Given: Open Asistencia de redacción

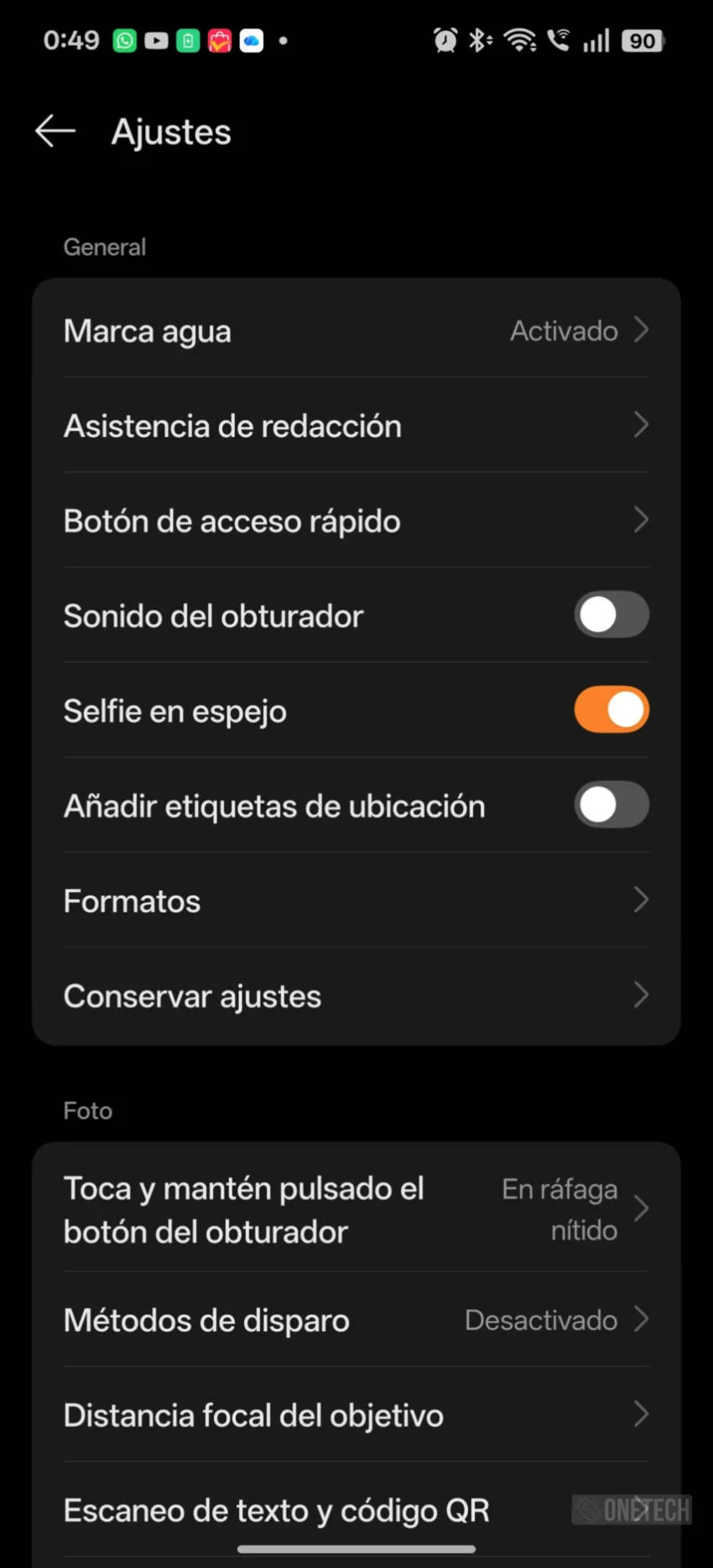Looking at the screenshot, I should tap(356, 425).
